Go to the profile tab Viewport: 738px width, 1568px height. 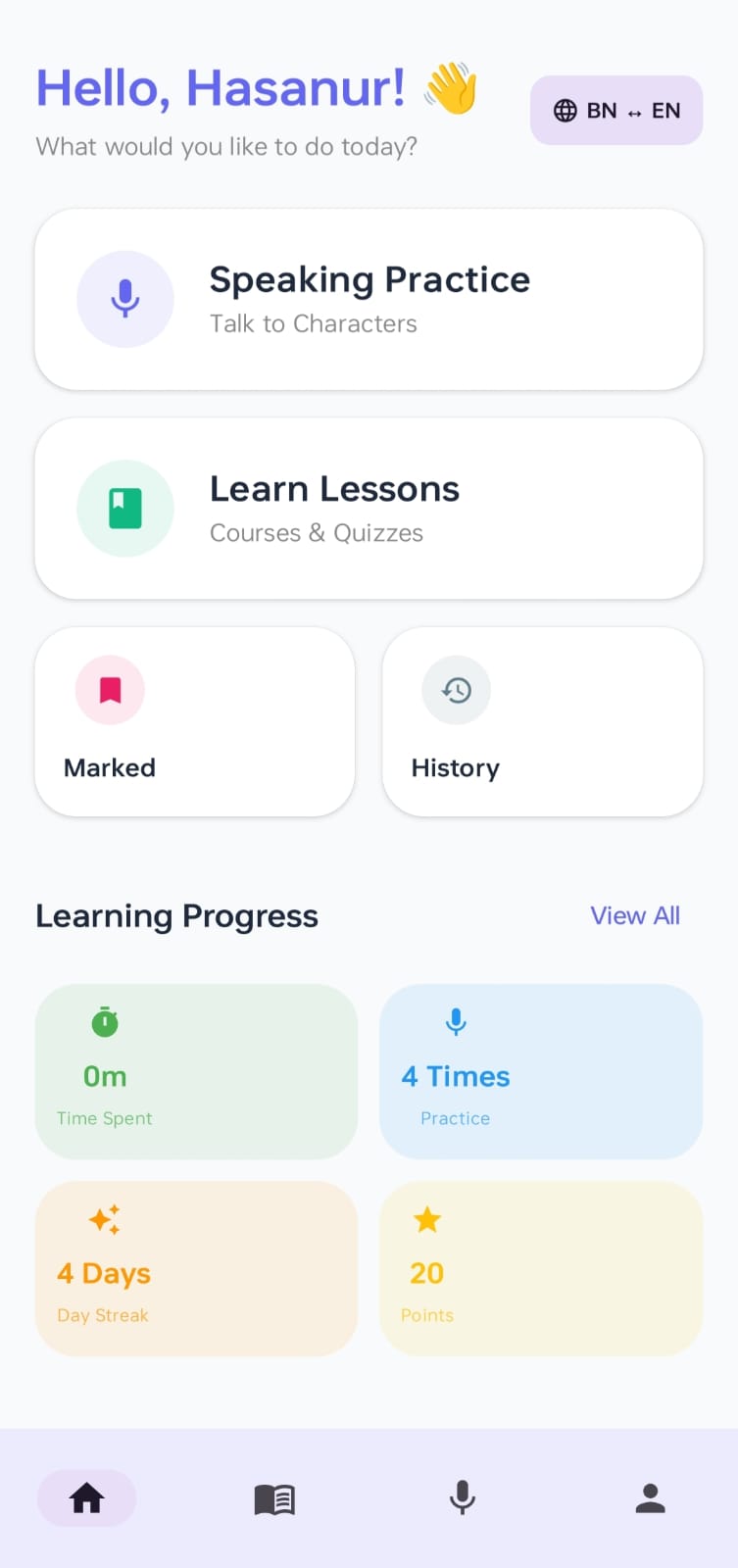tap(650, 1497)
